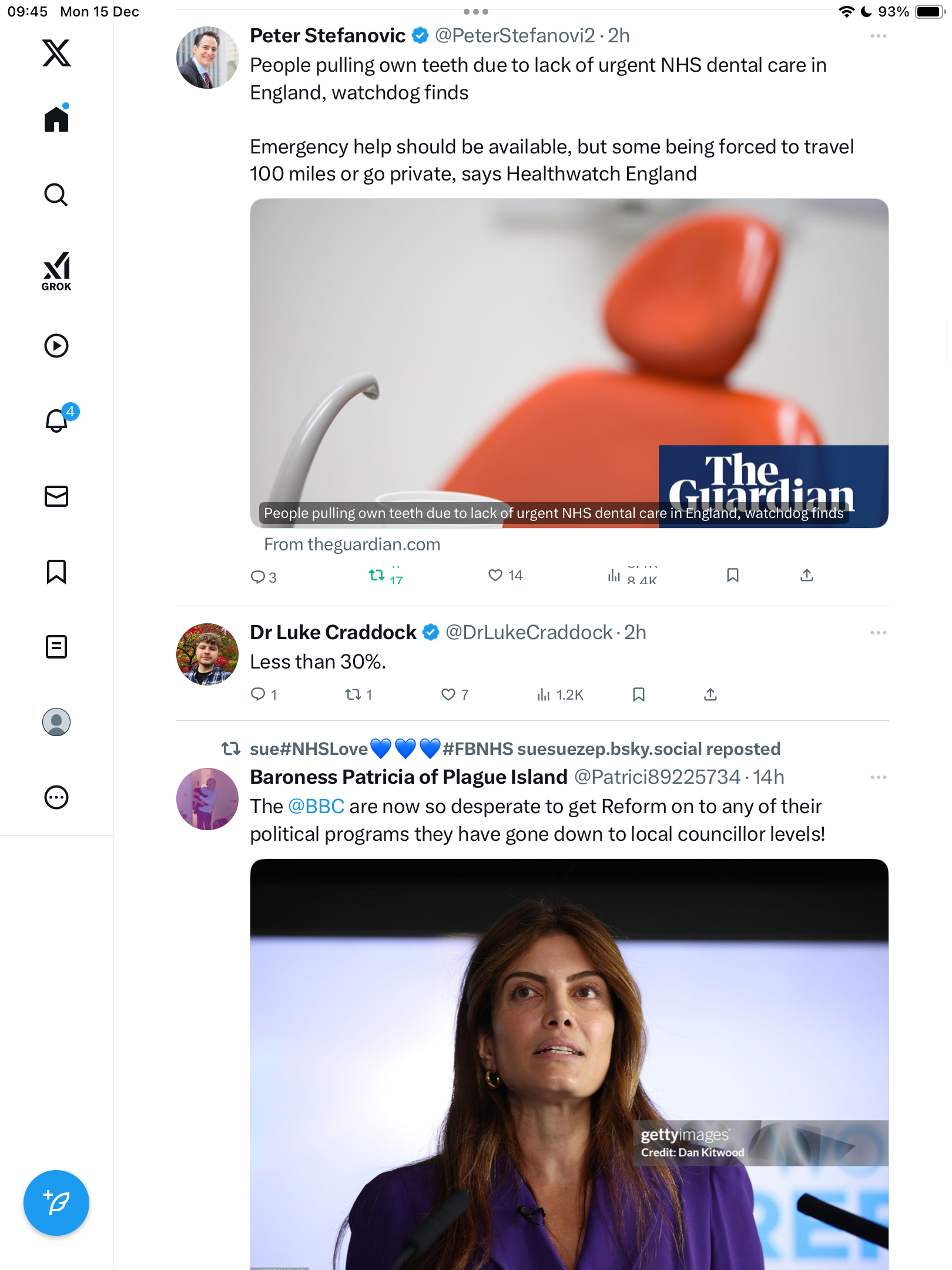Like Dr Luke Craddock's post

(448, 694)
